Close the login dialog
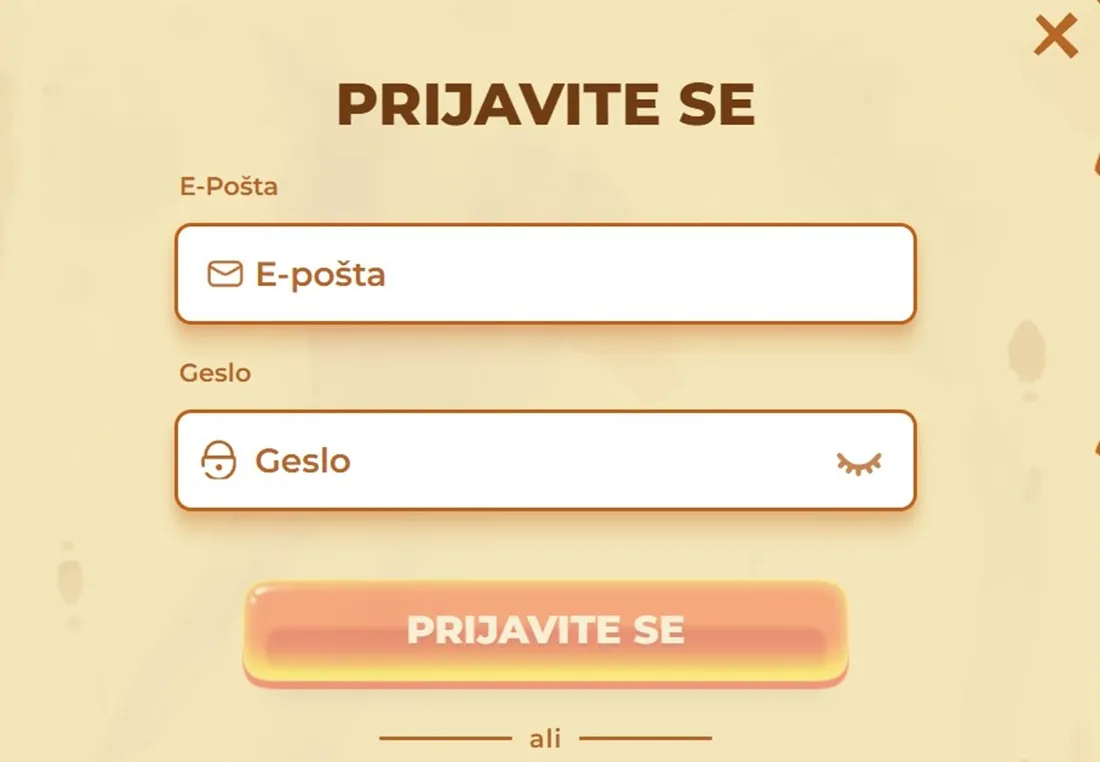Viewport: 1100px width, 762px height. point(1055,37)
